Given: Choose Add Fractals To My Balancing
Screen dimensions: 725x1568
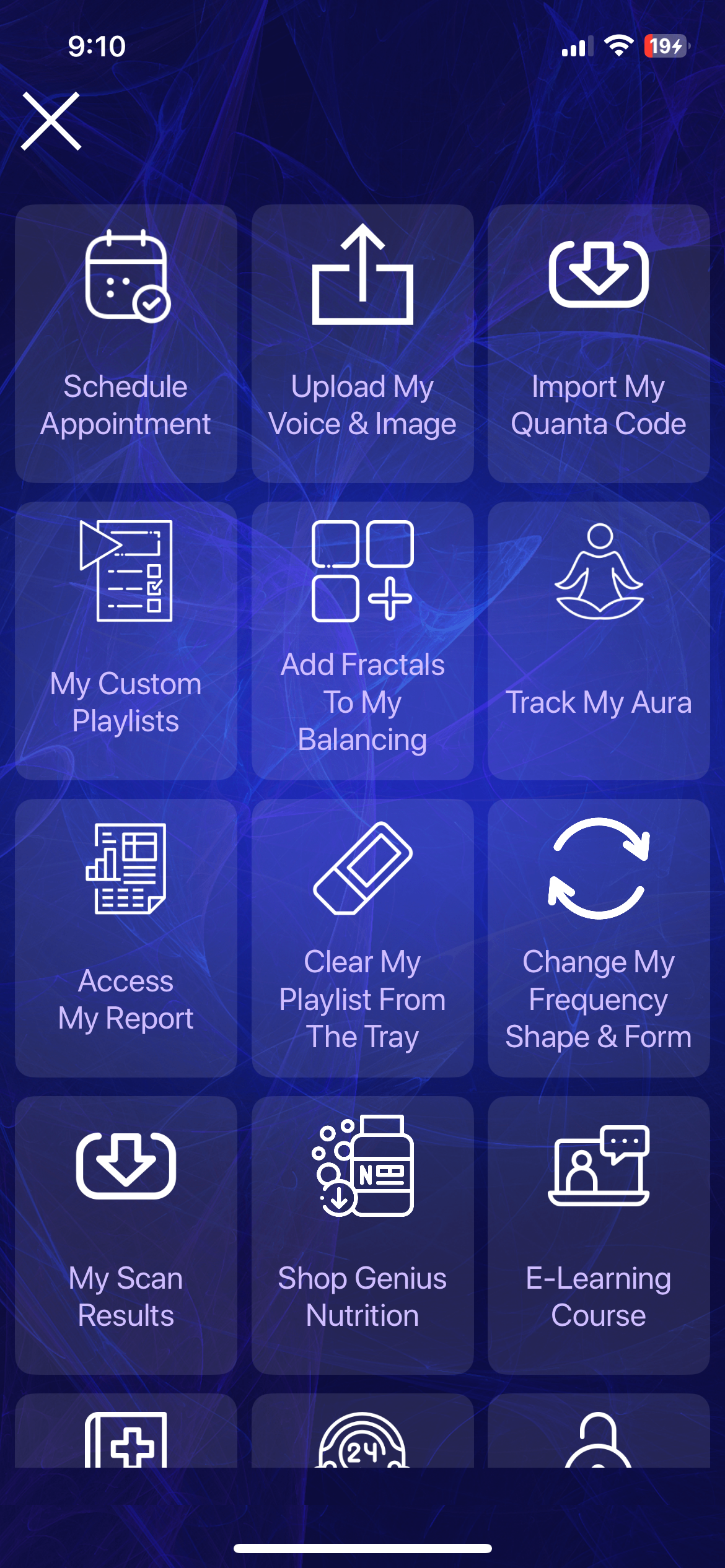Looking at the screenshot, I should tap(362, 641).
